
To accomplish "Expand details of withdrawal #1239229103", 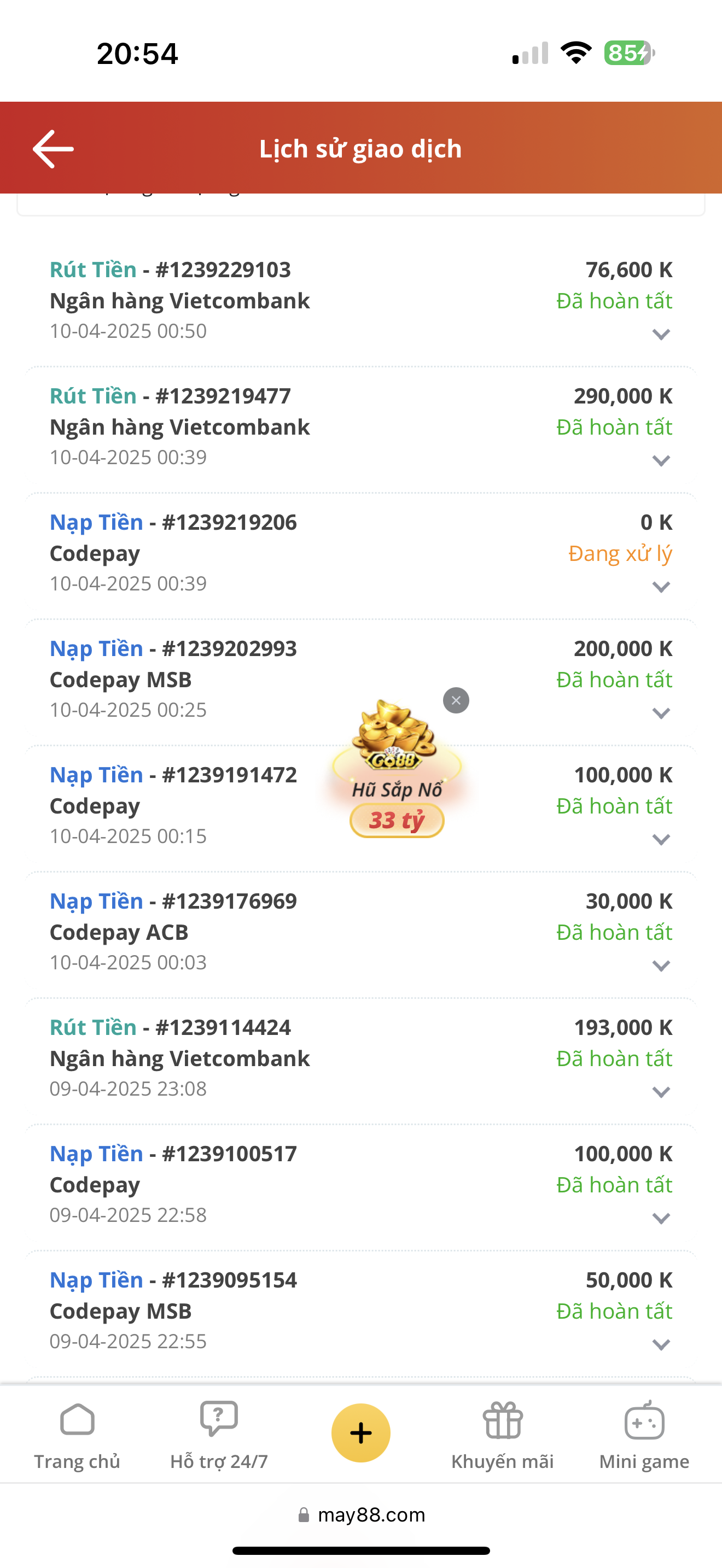I will (x=661, y=334).
